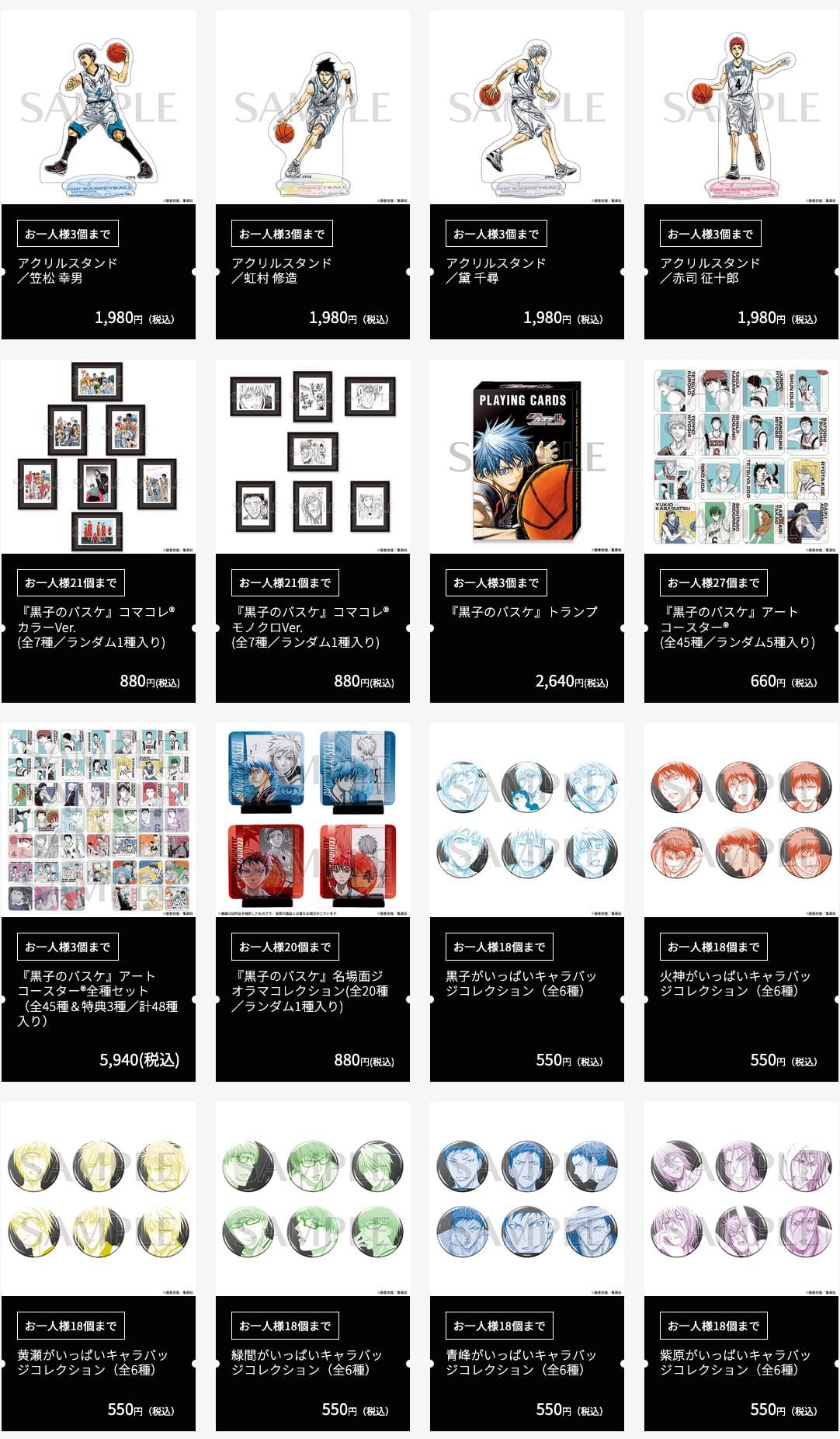Image resolution: width=840 pixels, height=1439 pixels.
Task: Select the 紫原がいっぱいキャラバッジコレクション product
Action: click(741, 1267)
